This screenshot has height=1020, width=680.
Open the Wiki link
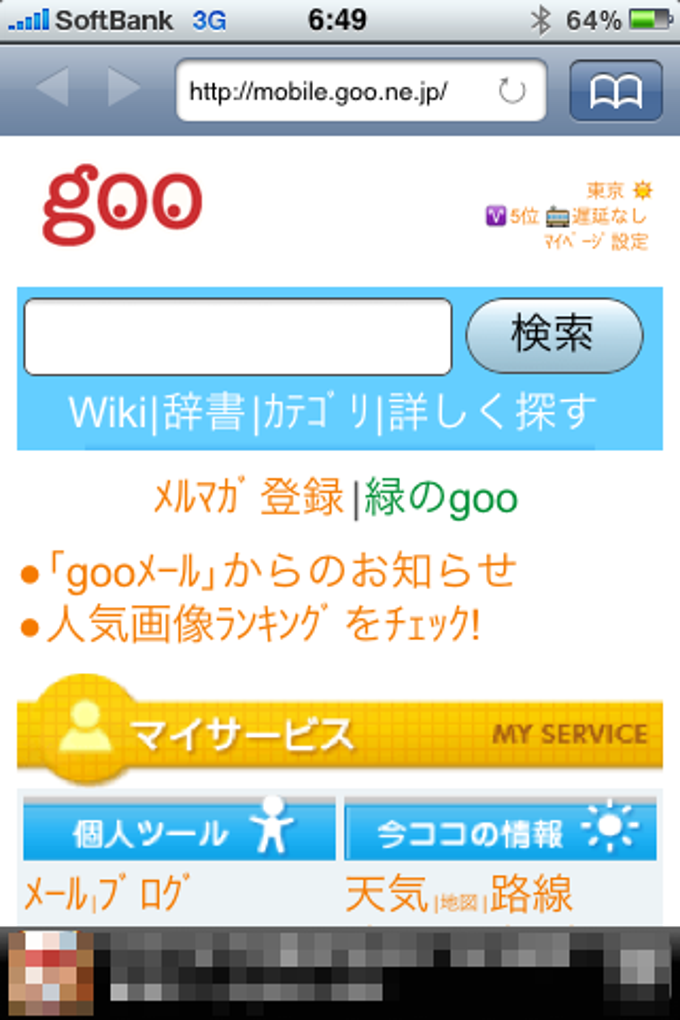click(107, 412)
